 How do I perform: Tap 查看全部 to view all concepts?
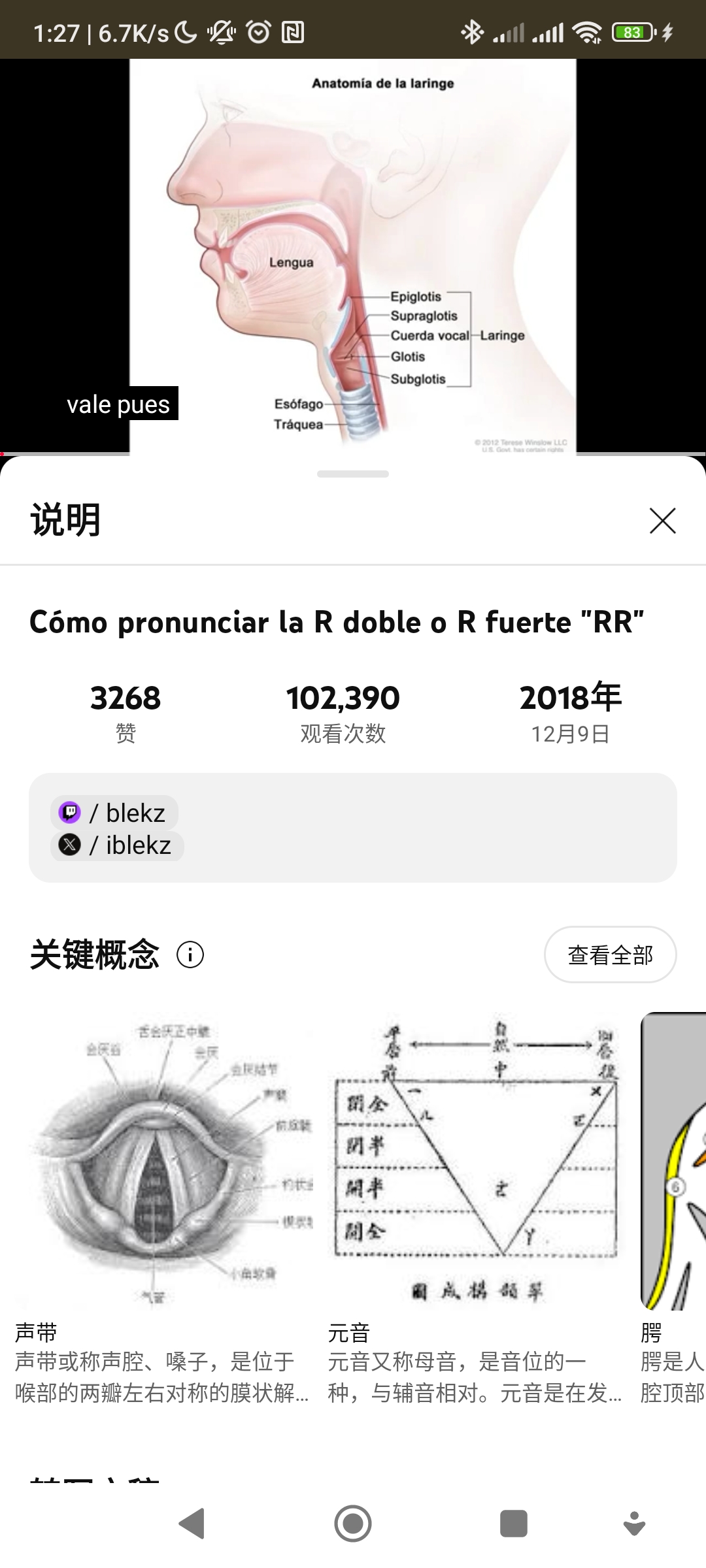(610, 955)
